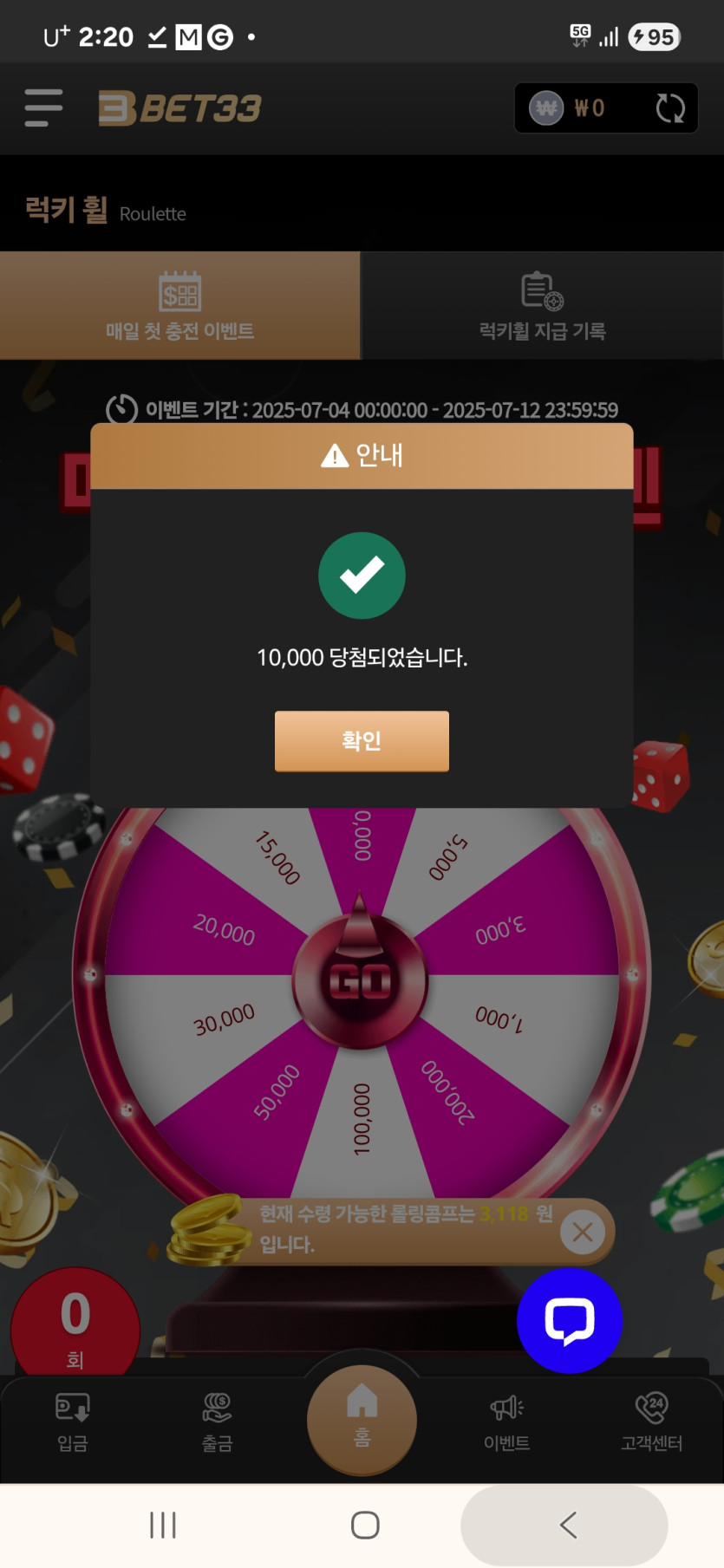Open the 이벤트 events page
This screenshot has width=724, height=1568.
point(506,1422)
